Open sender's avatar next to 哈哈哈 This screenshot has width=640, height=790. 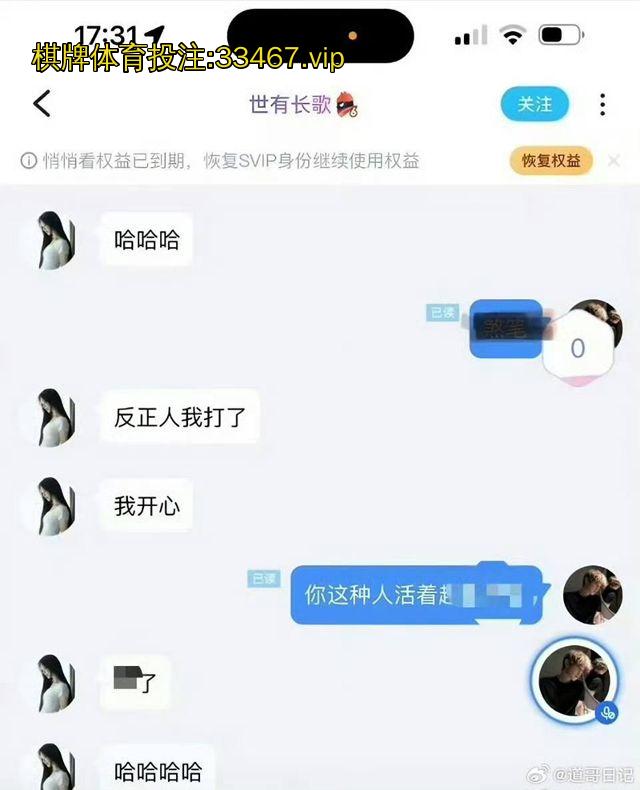[52, 240]
